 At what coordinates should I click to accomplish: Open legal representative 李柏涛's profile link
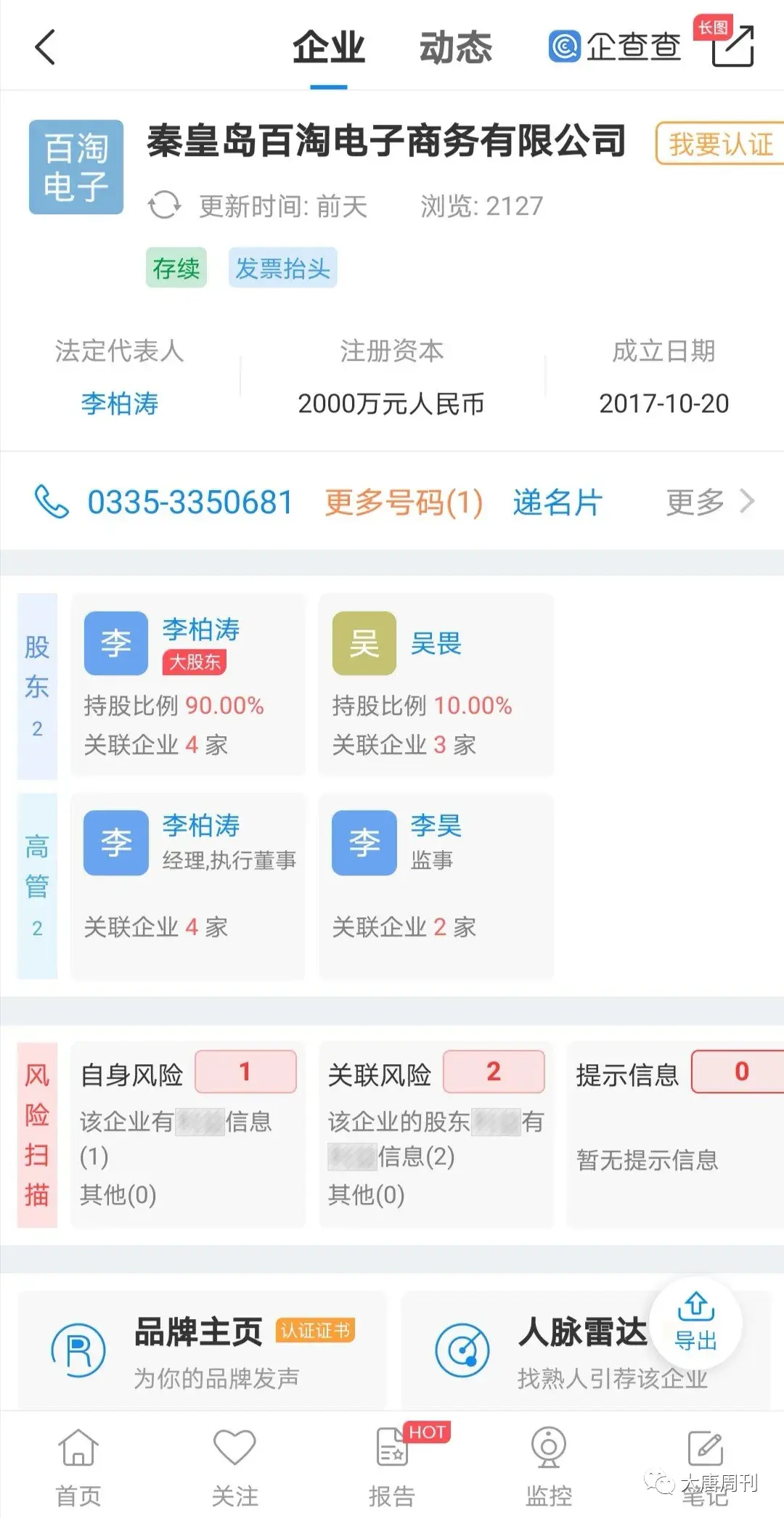tap(119, 404)
